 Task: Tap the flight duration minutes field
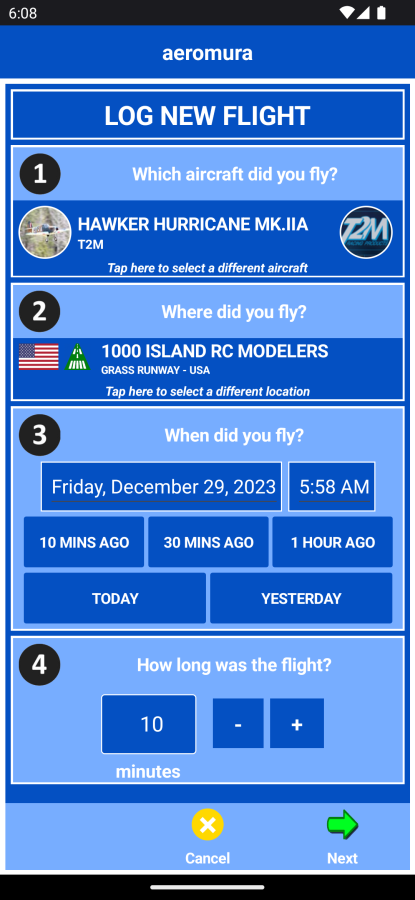[x=149, y=724]
